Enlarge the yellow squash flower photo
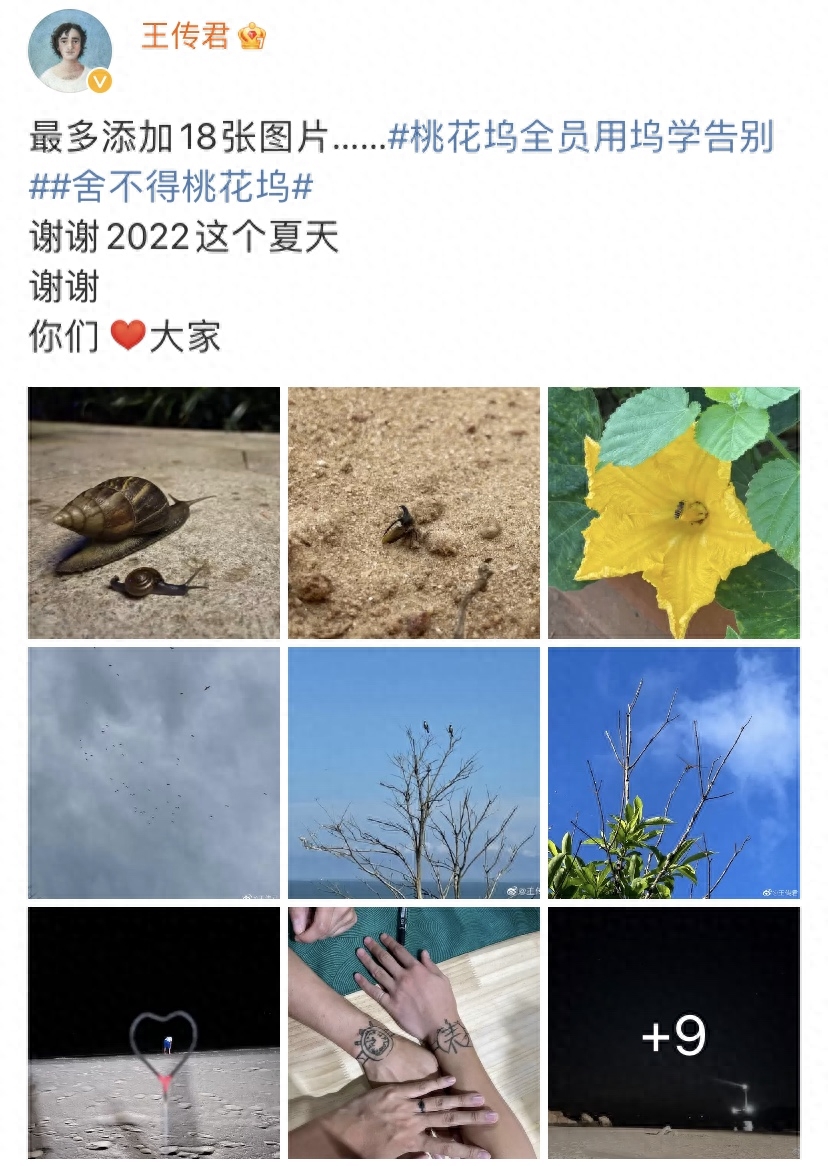 [673, 513]
